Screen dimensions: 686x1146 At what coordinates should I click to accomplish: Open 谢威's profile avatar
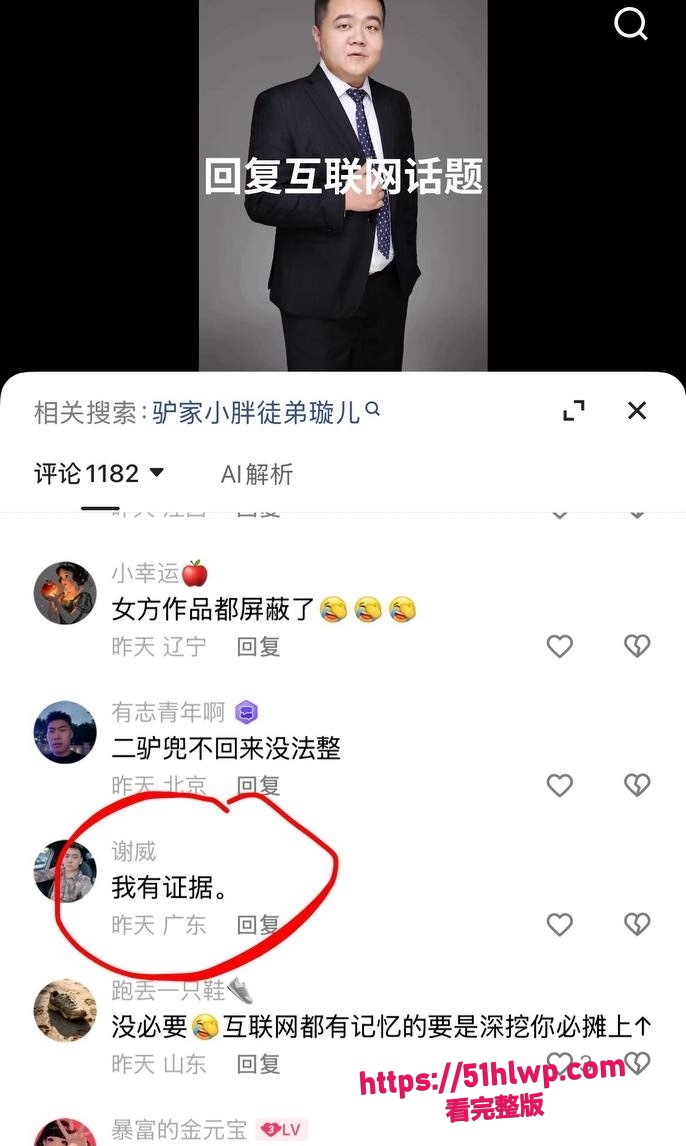[65, 871]
